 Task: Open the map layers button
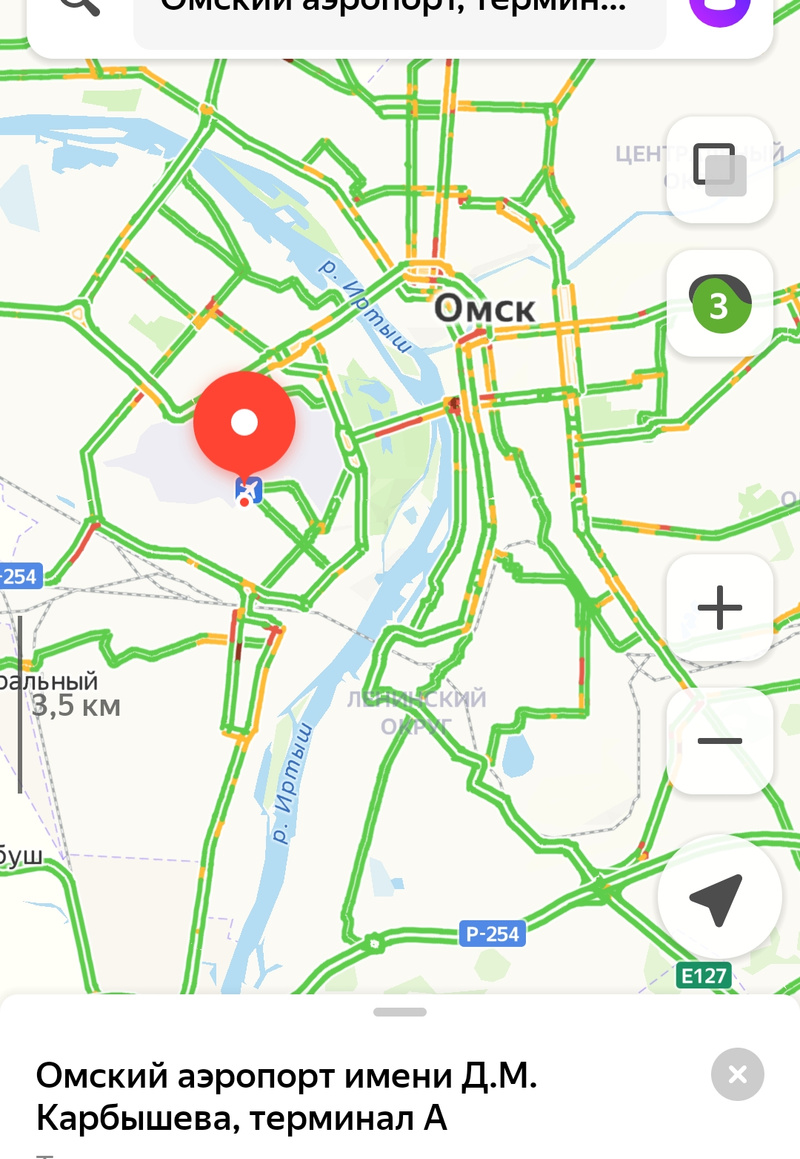click(719, 170)
